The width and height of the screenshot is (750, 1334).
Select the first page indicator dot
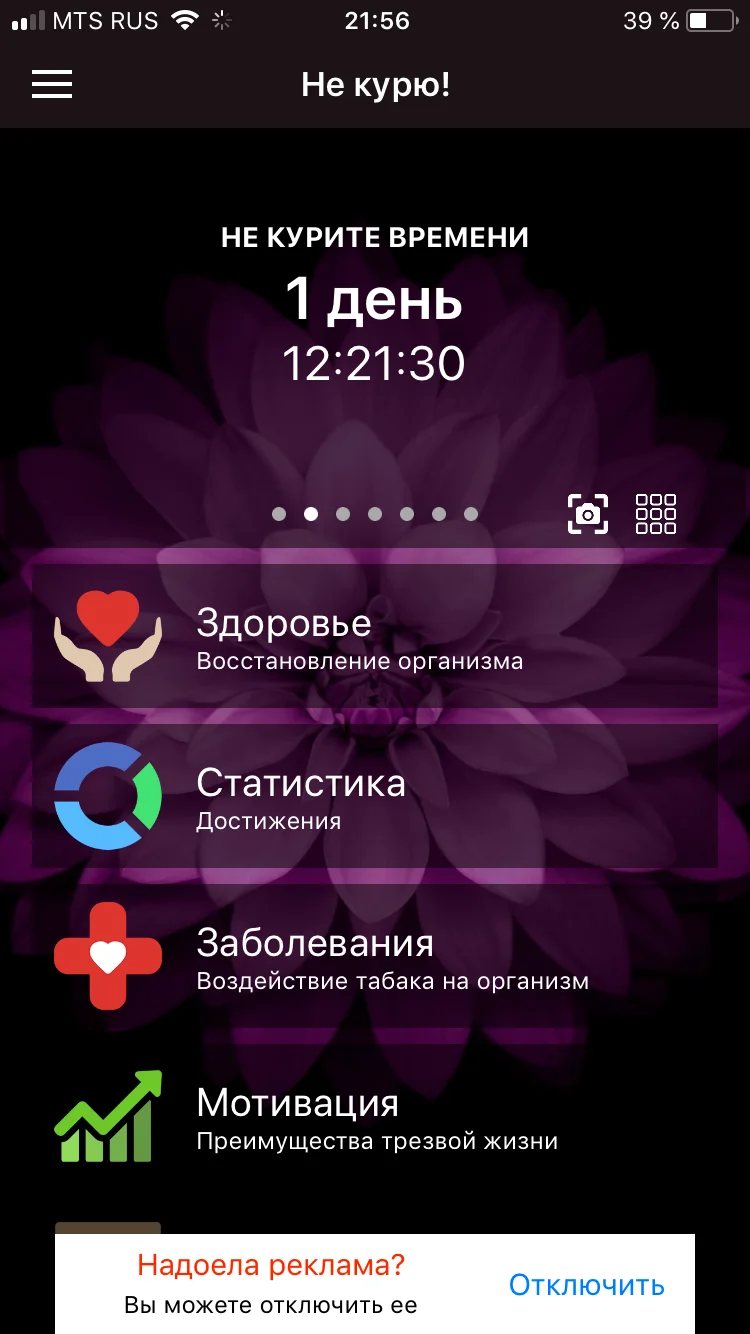point(279,513)
